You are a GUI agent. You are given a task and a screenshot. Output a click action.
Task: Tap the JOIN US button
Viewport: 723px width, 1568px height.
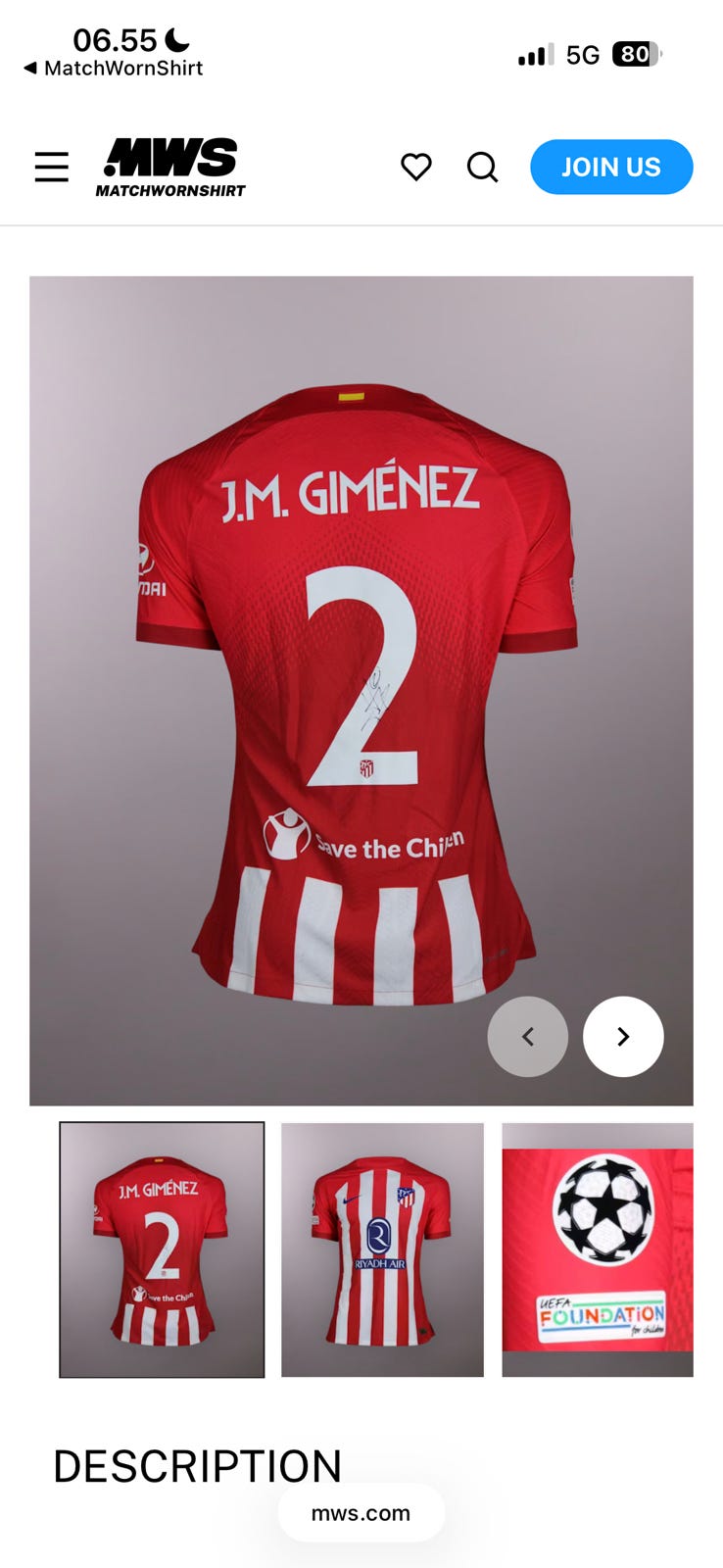point(611,167)
